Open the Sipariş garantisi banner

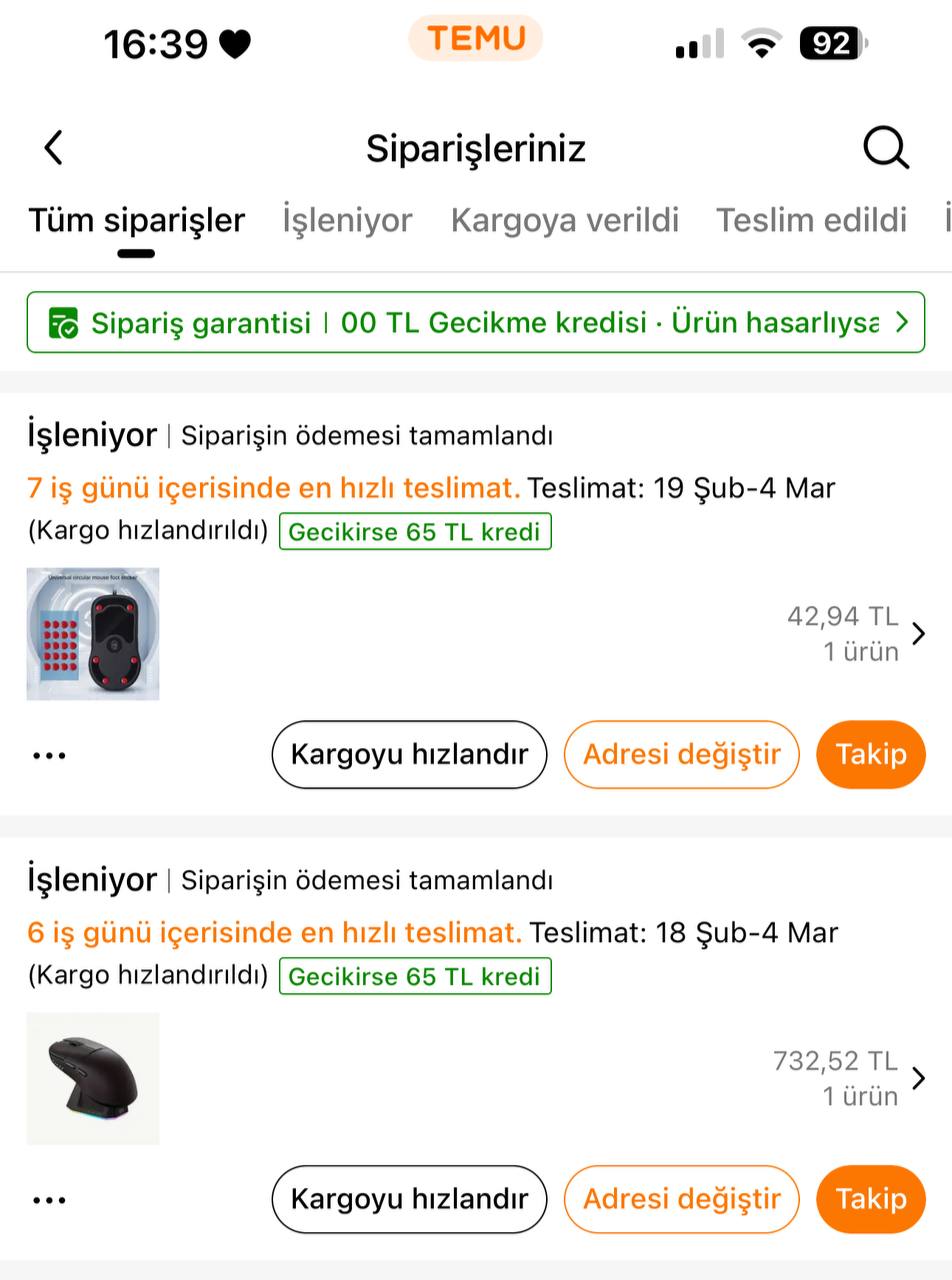tap(476, 322)
